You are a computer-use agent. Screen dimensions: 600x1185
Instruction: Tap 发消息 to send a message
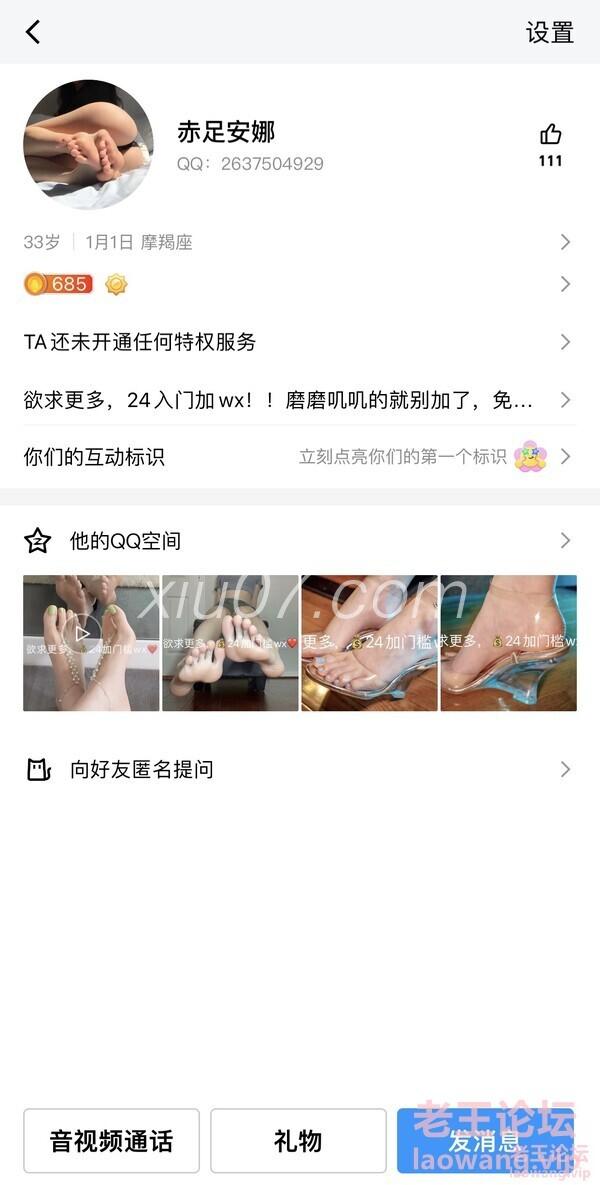(485, 1141)
